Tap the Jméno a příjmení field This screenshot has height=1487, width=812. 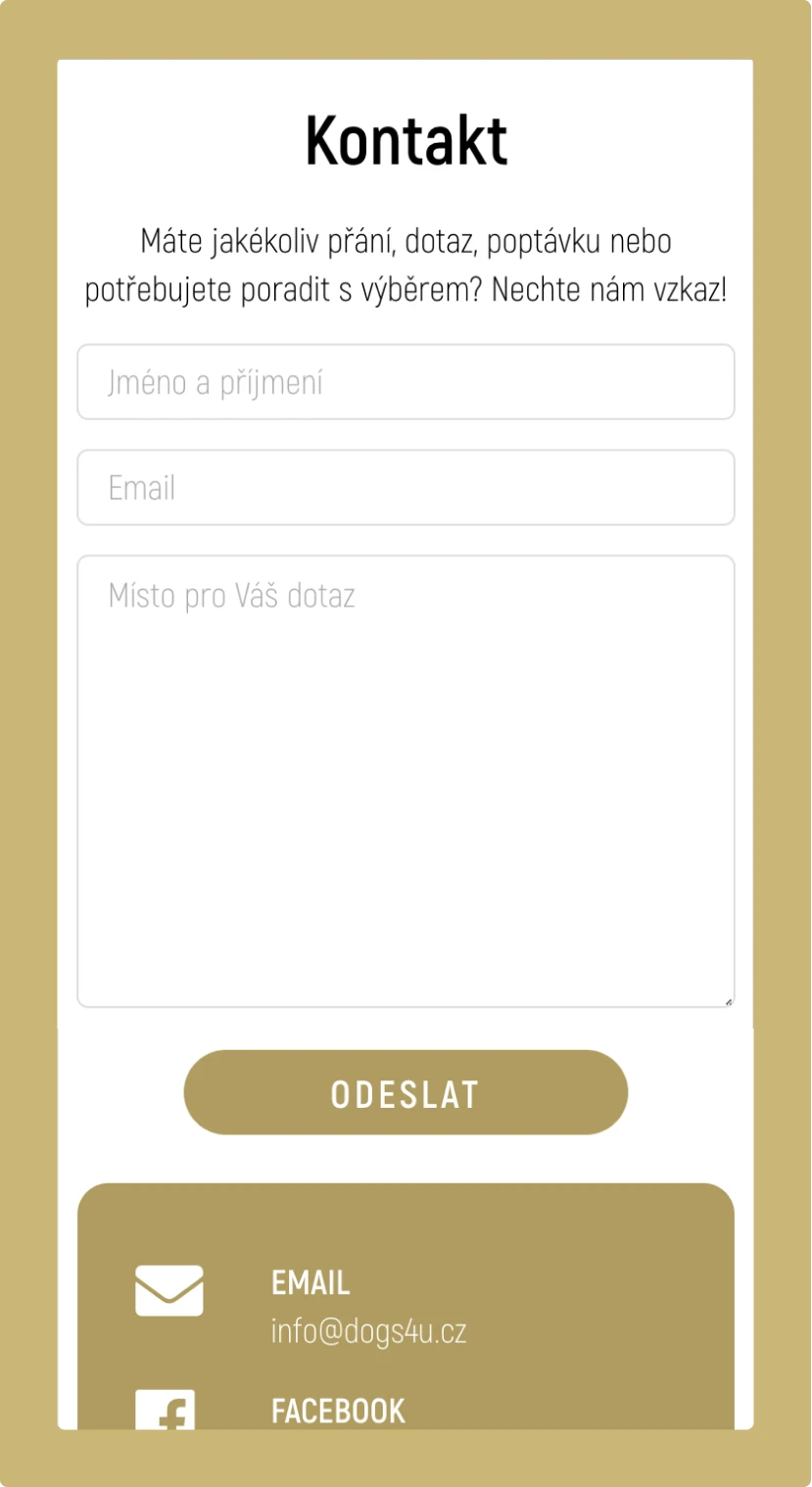click(x=406, y=382)
